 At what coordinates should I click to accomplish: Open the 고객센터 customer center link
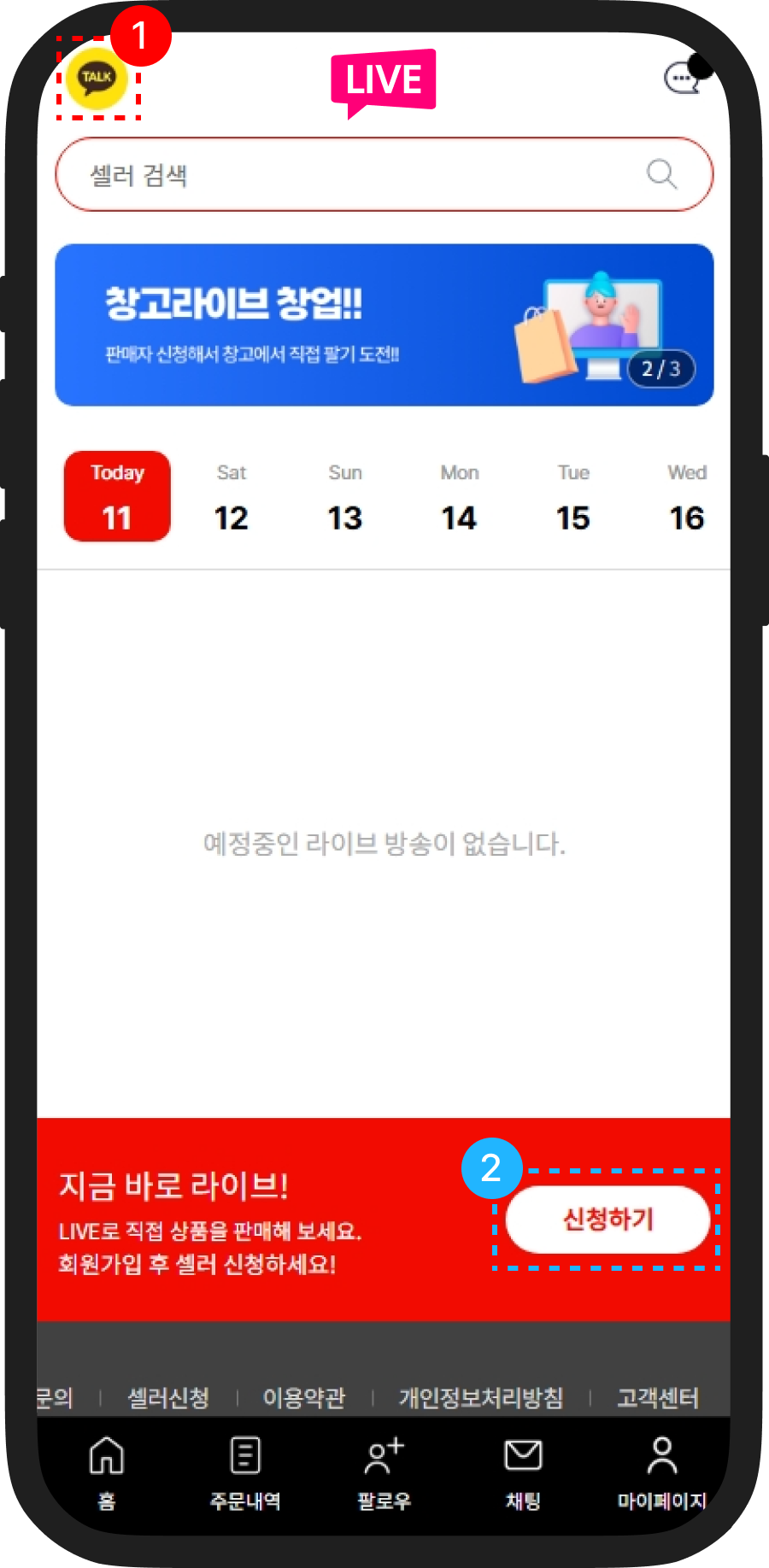658,1398
